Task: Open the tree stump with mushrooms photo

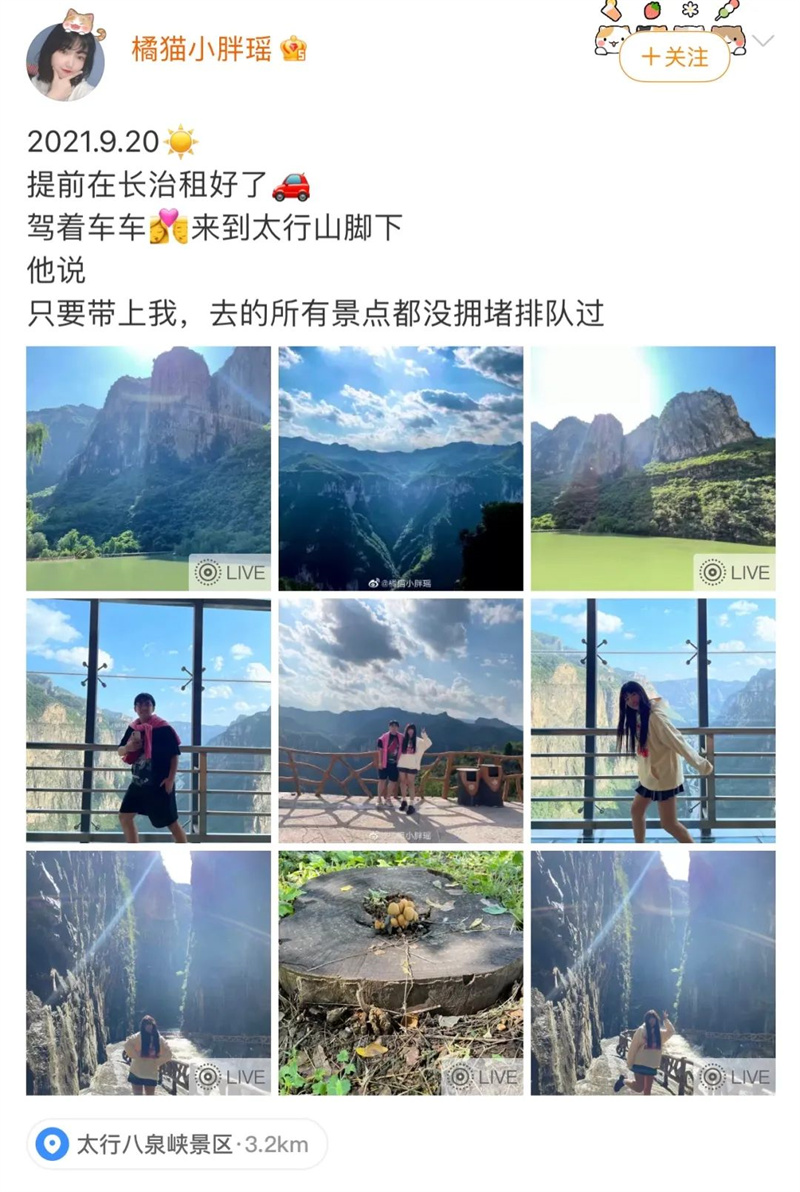Action: pos(400,972)
